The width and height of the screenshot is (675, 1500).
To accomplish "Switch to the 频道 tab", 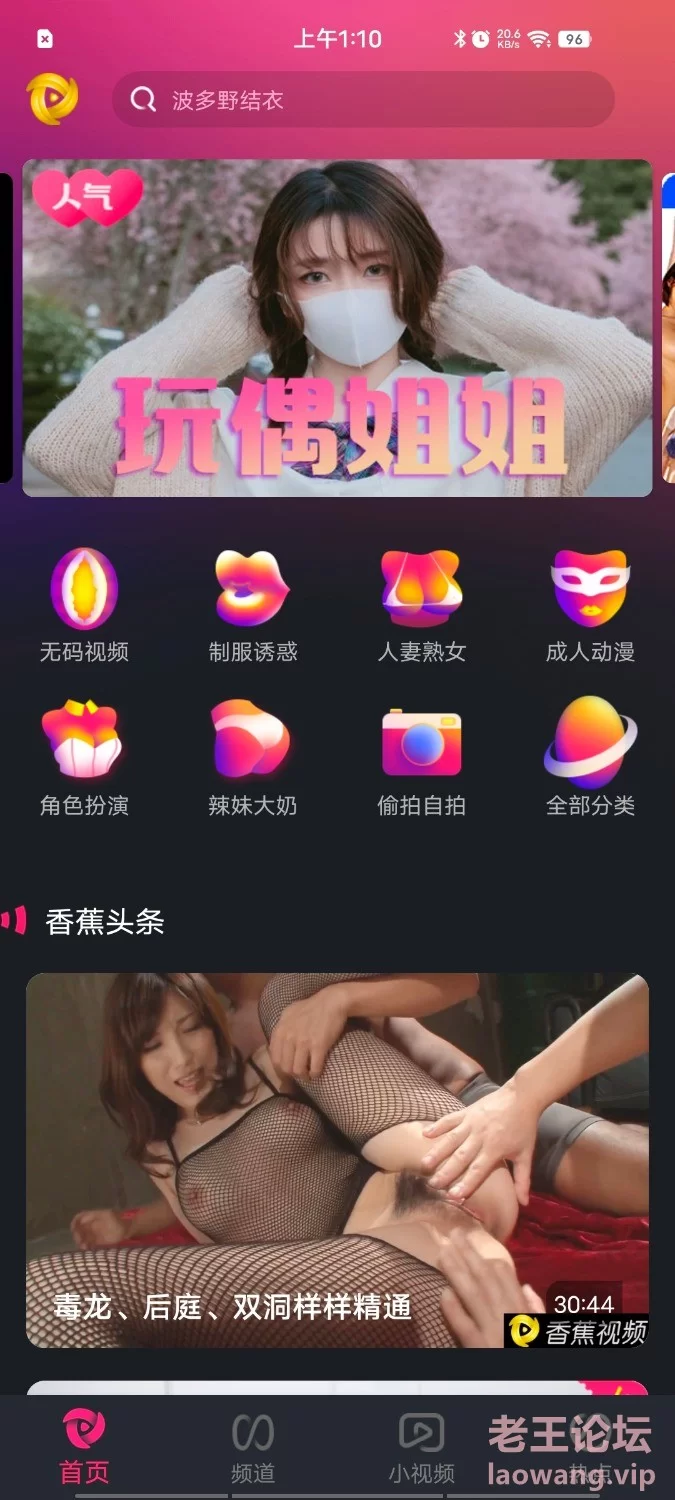I will pyautogui.click(x=253, y=1446).
